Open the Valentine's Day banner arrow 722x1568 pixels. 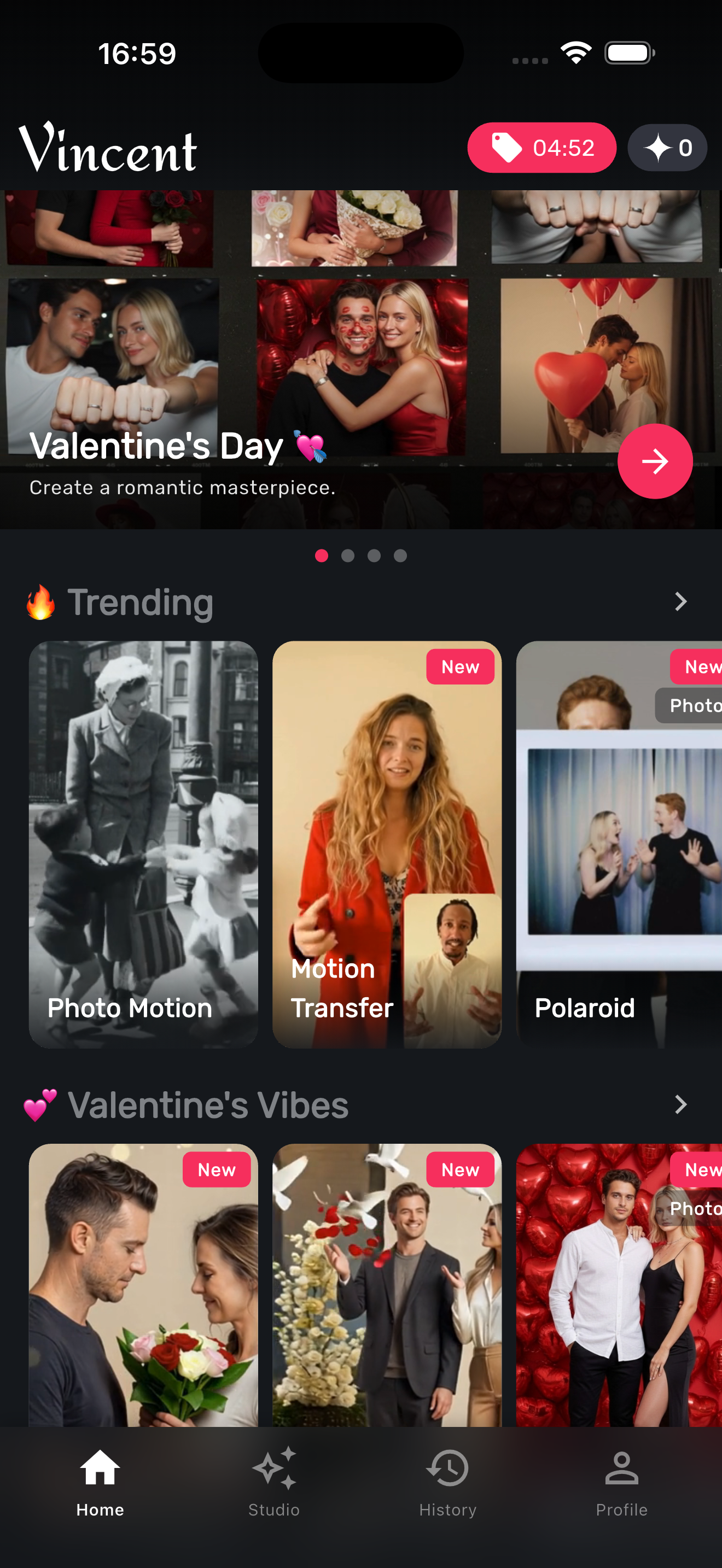click(654, 461)
